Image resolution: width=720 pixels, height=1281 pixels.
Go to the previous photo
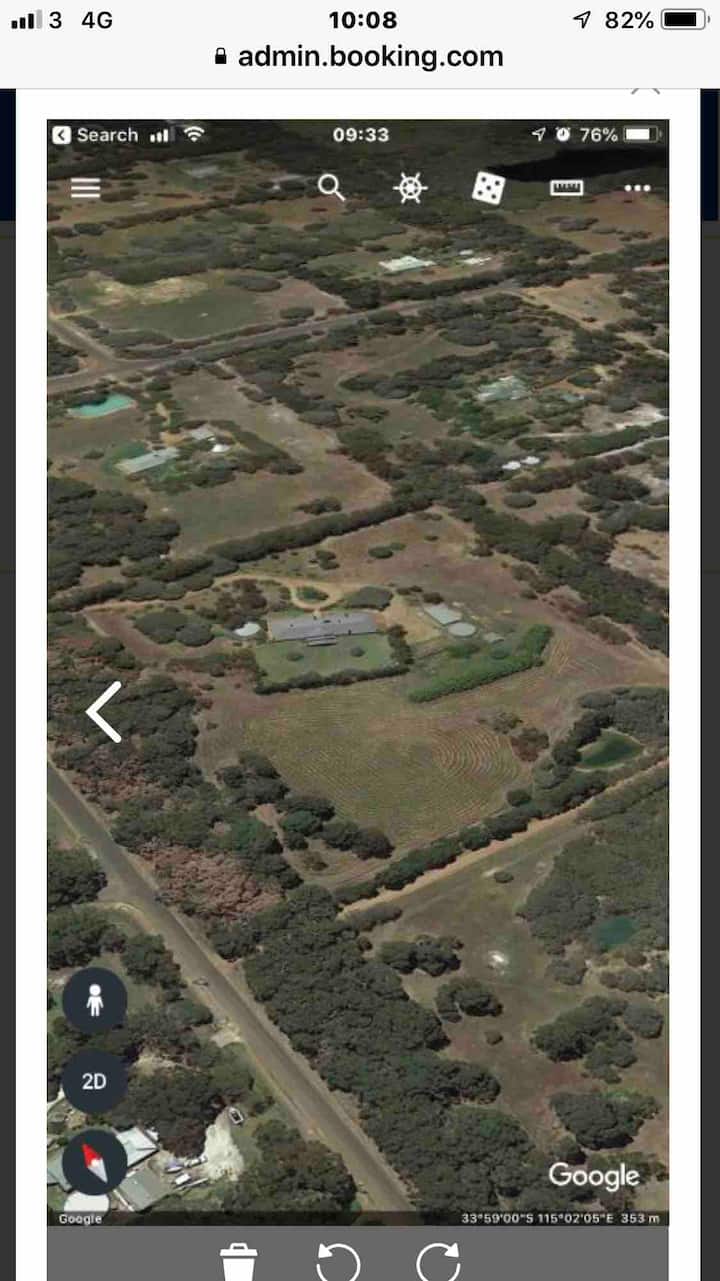(104, 712)
